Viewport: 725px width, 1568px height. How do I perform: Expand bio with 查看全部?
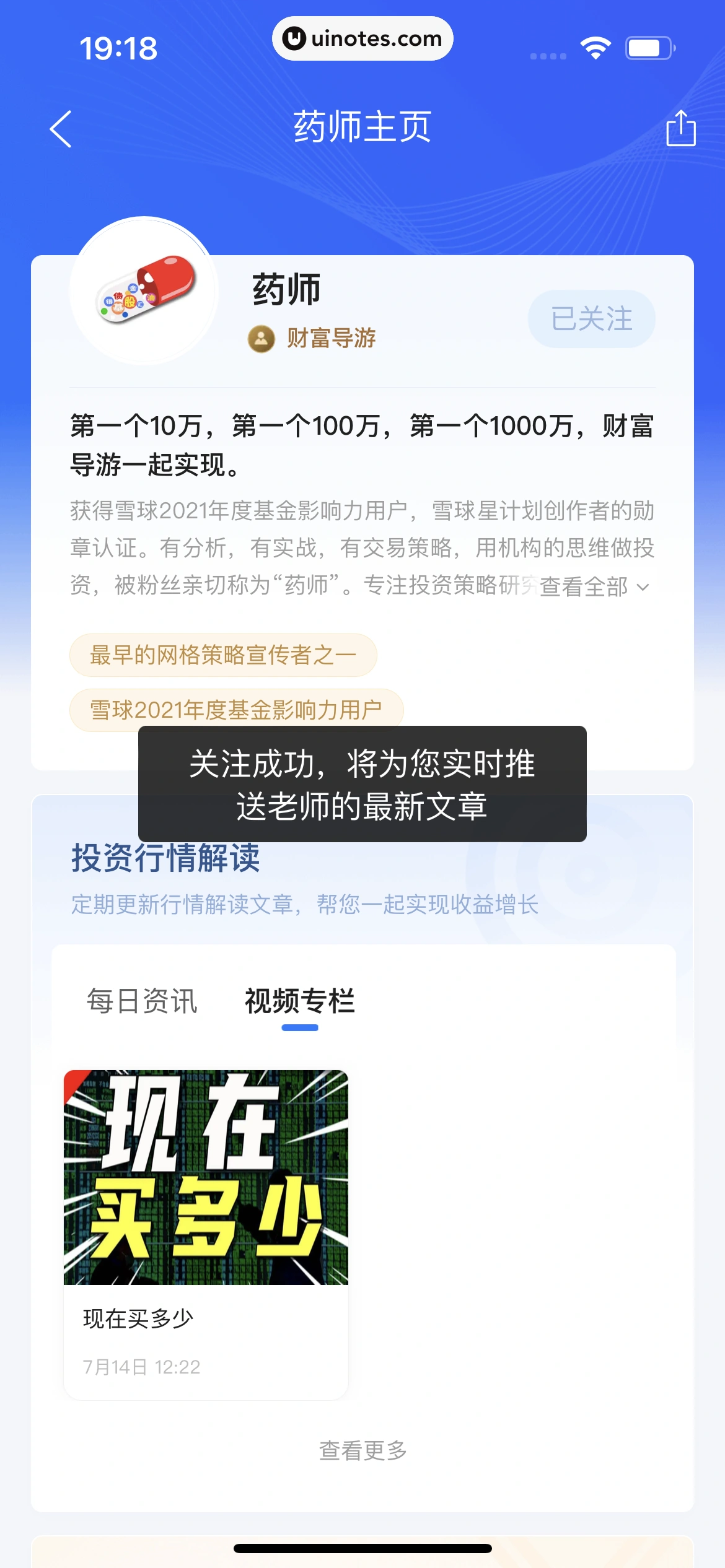tap(593, 586)
